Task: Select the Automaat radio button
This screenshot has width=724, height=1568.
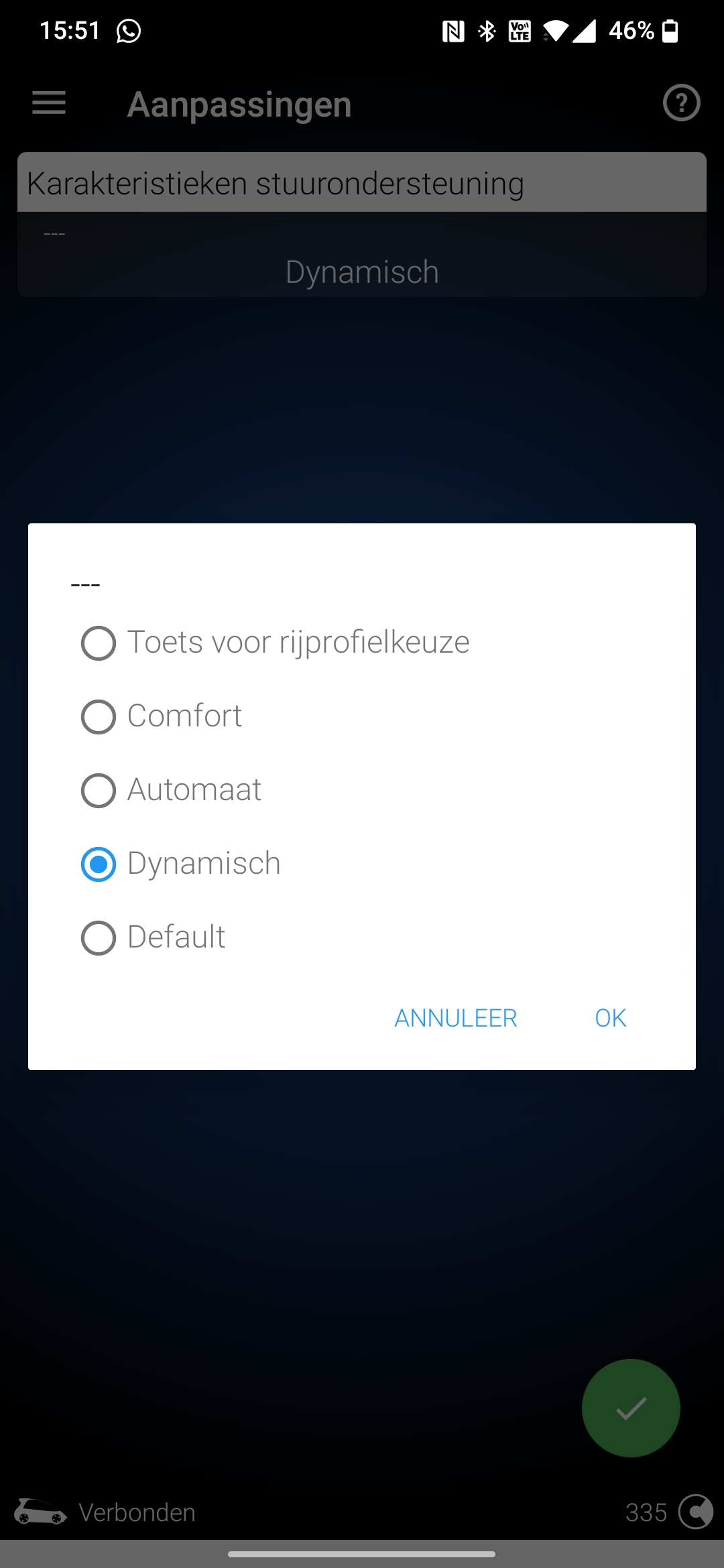Action: [99, 791]
